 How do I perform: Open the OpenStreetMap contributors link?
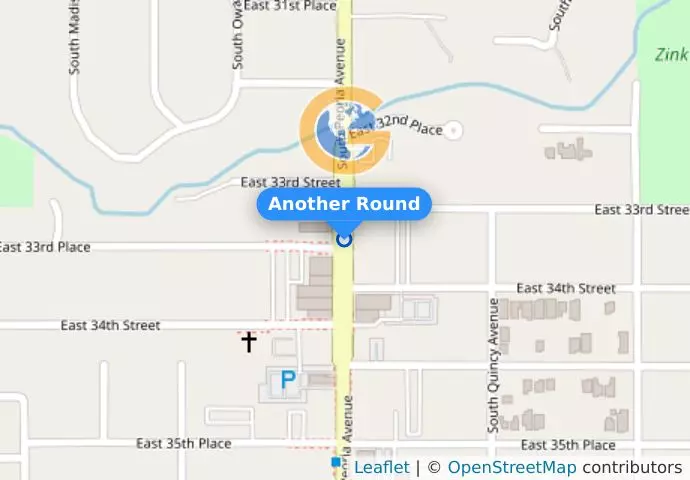pyautogui.click(x=511, y=467)
